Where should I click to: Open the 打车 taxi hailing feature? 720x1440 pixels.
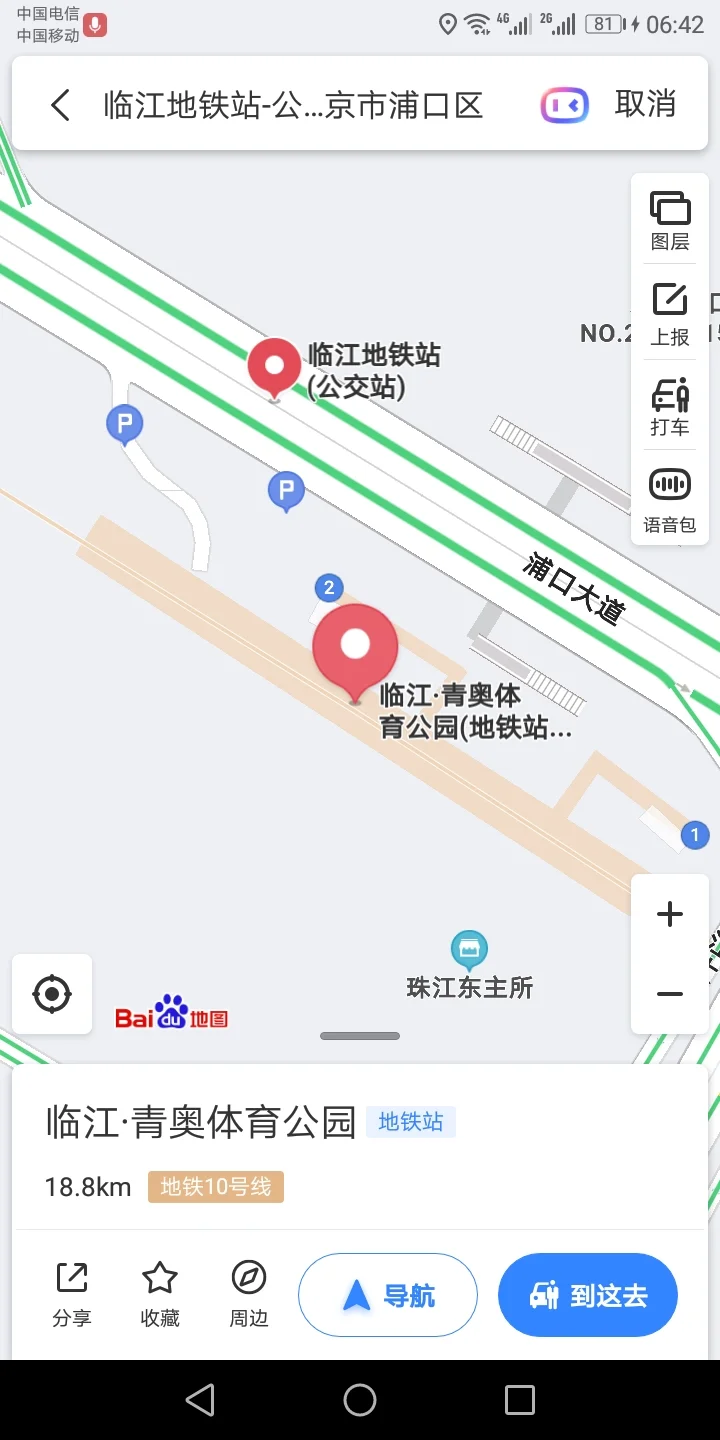(x=669, y=408)
